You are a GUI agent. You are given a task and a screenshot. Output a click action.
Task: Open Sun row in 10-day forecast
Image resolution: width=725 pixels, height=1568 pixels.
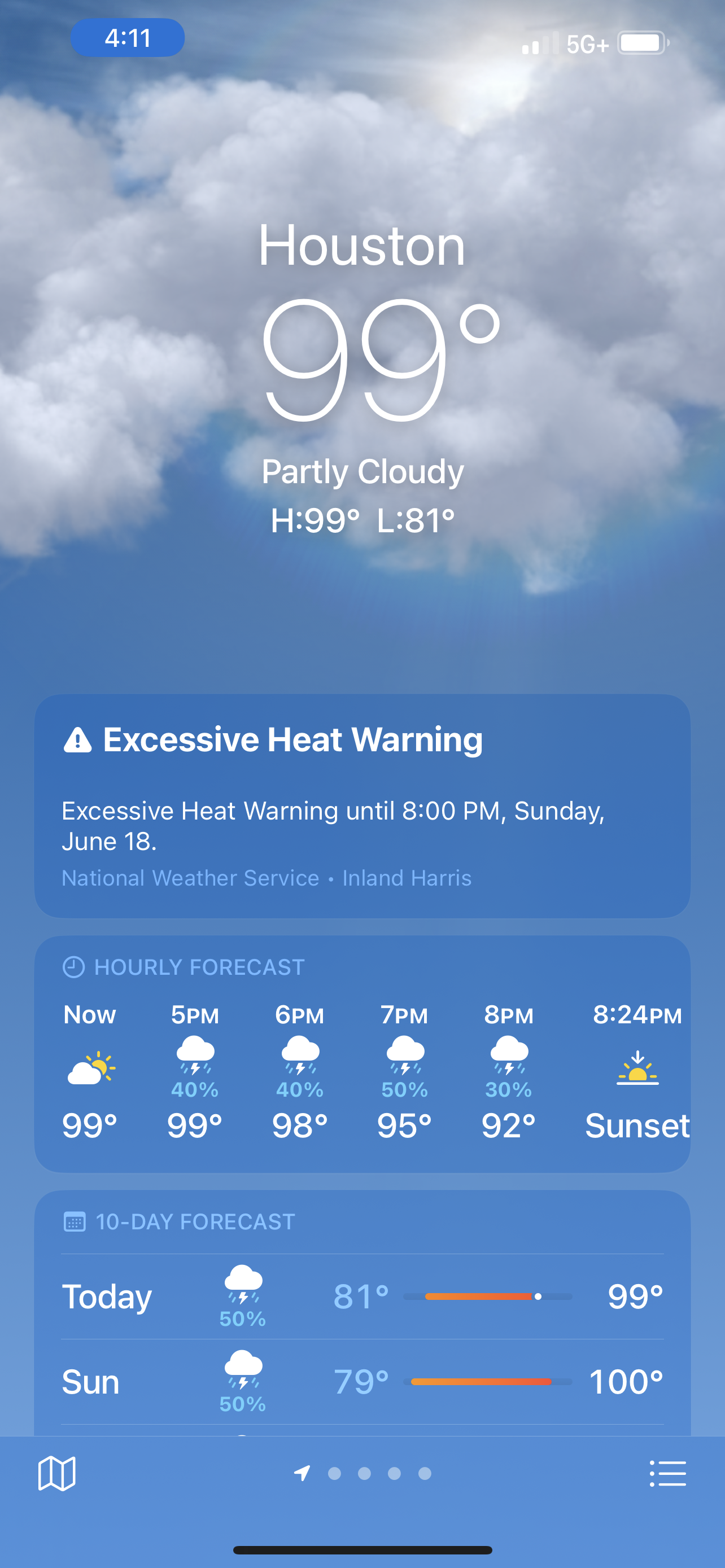362,1381
